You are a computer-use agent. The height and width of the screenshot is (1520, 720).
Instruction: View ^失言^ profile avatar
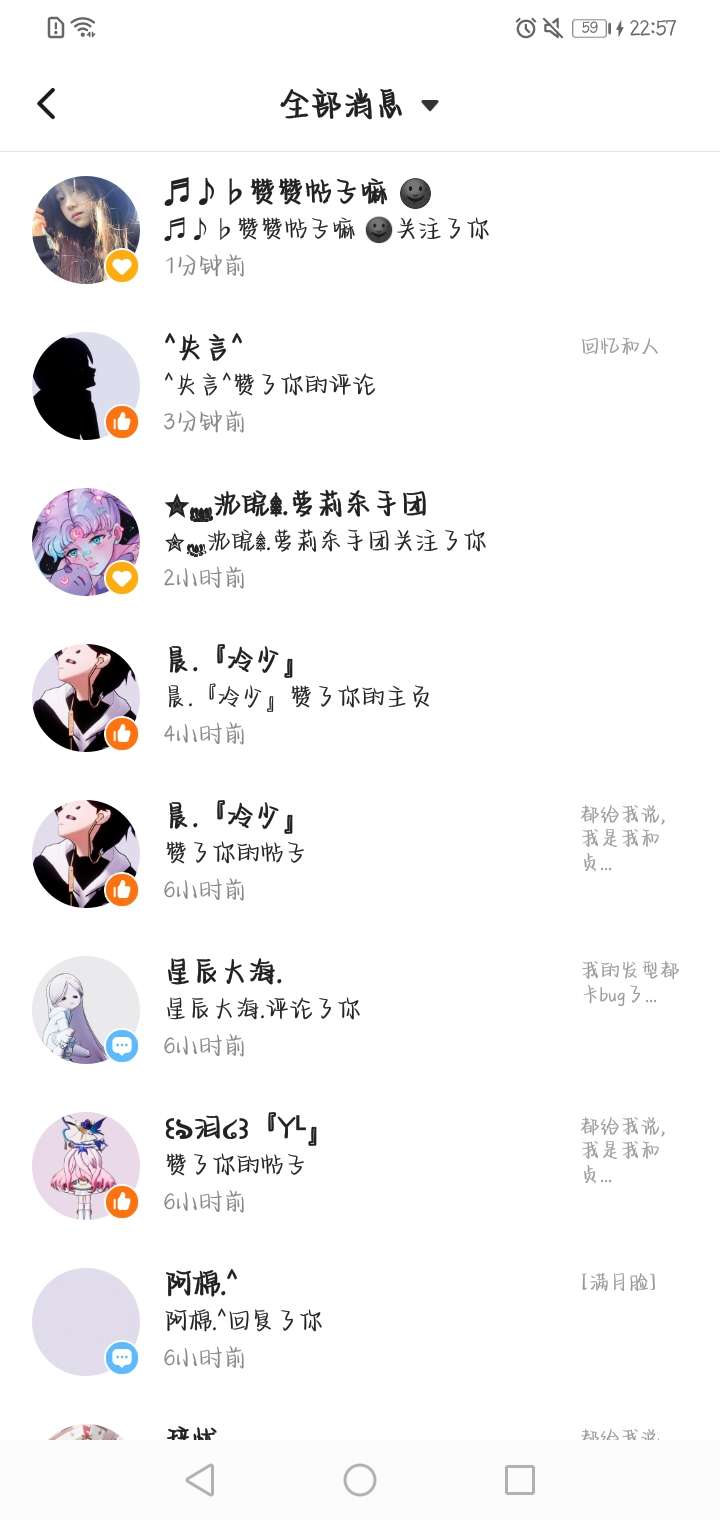tap(84, 386)
